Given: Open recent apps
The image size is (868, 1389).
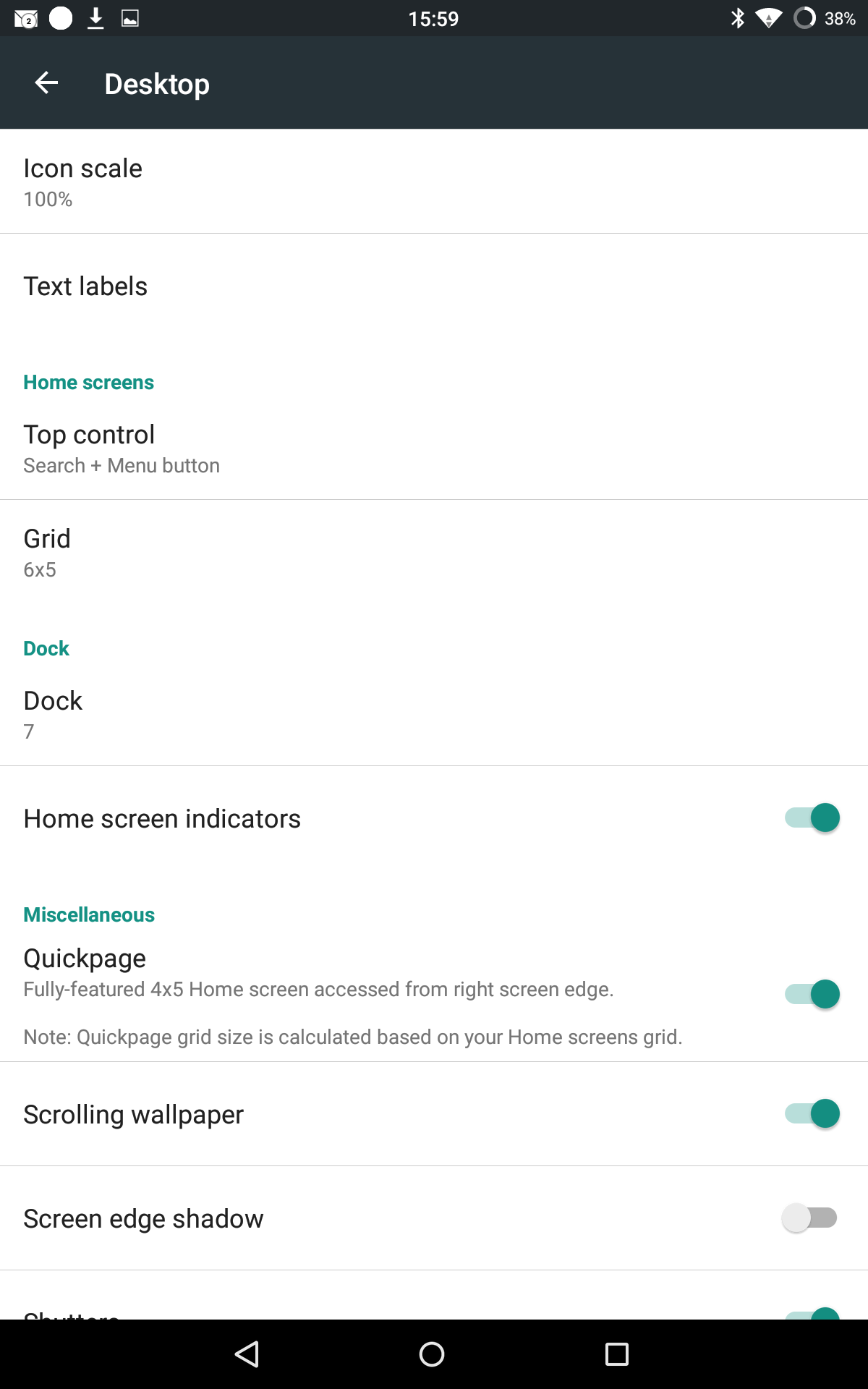Looking at the screenshot, I should tap(617, 1354).
